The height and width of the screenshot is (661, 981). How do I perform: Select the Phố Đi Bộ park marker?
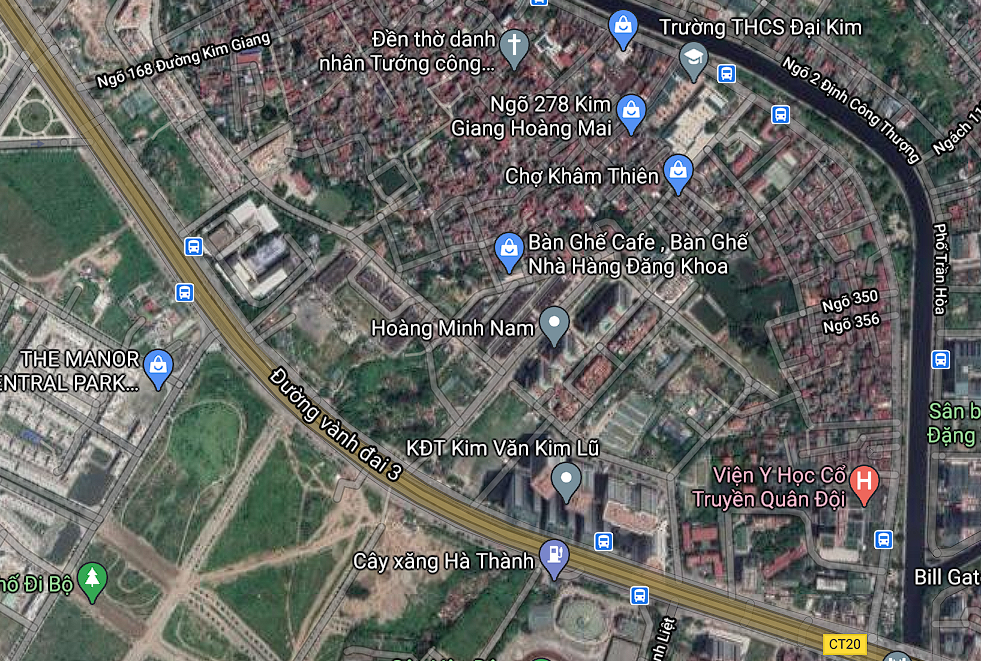(x=92, y=580)
